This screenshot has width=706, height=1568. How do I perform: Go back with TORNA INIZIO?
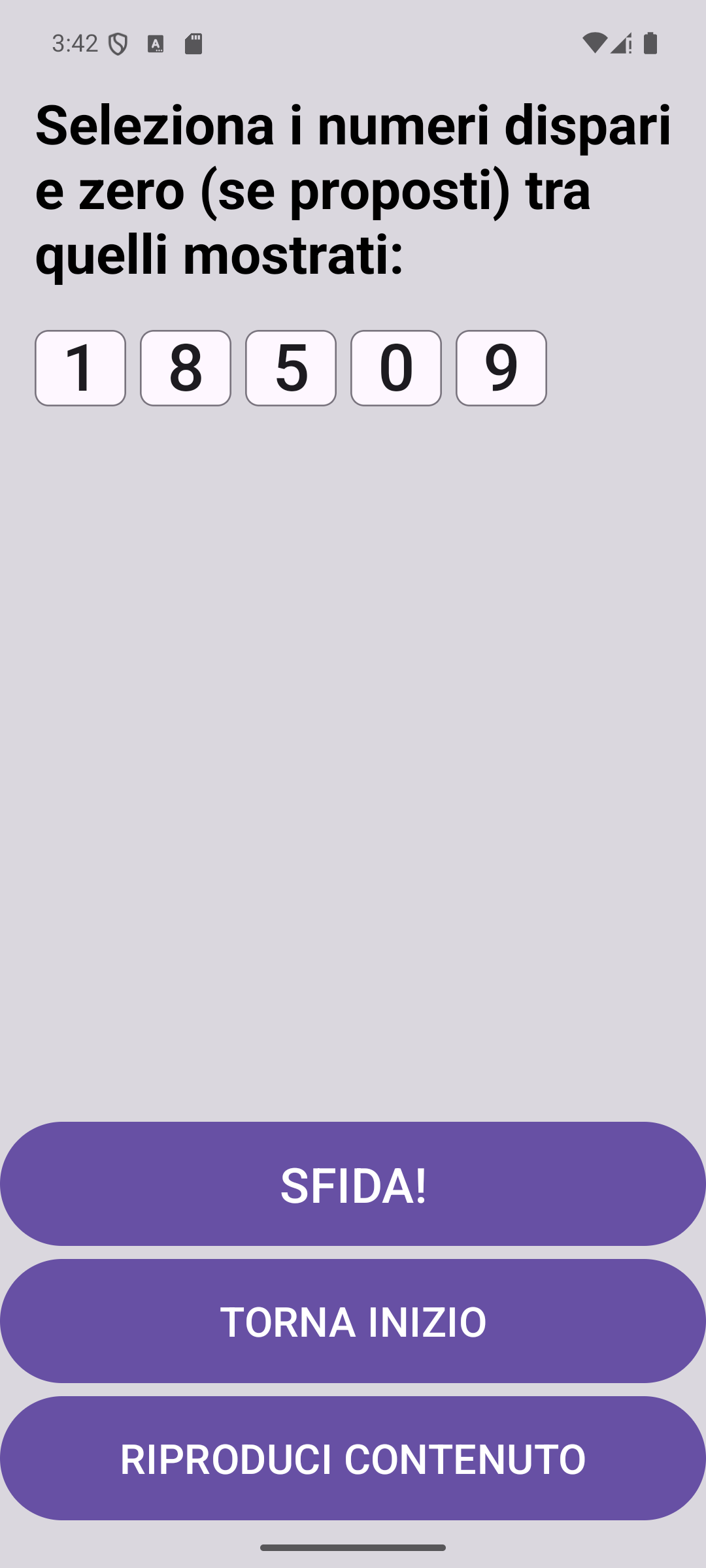click(353, 1321)
